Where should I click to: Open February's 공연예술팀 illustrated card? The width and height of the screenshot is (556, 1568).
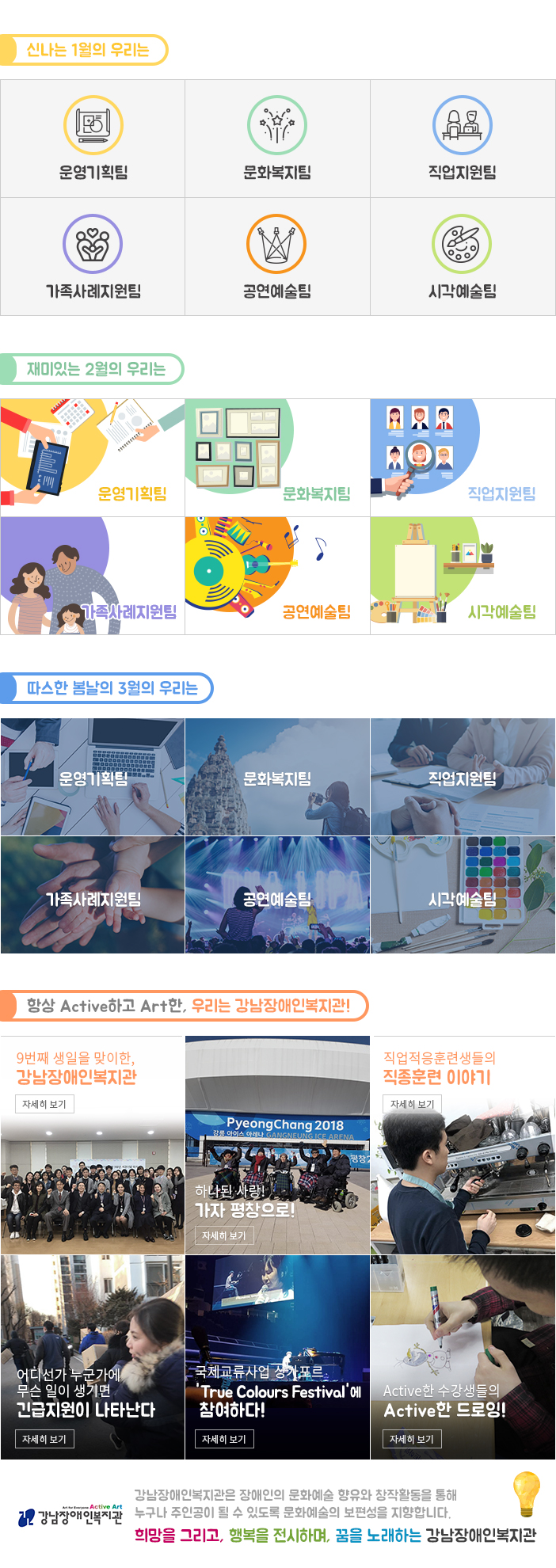click(x=277, y=576)
